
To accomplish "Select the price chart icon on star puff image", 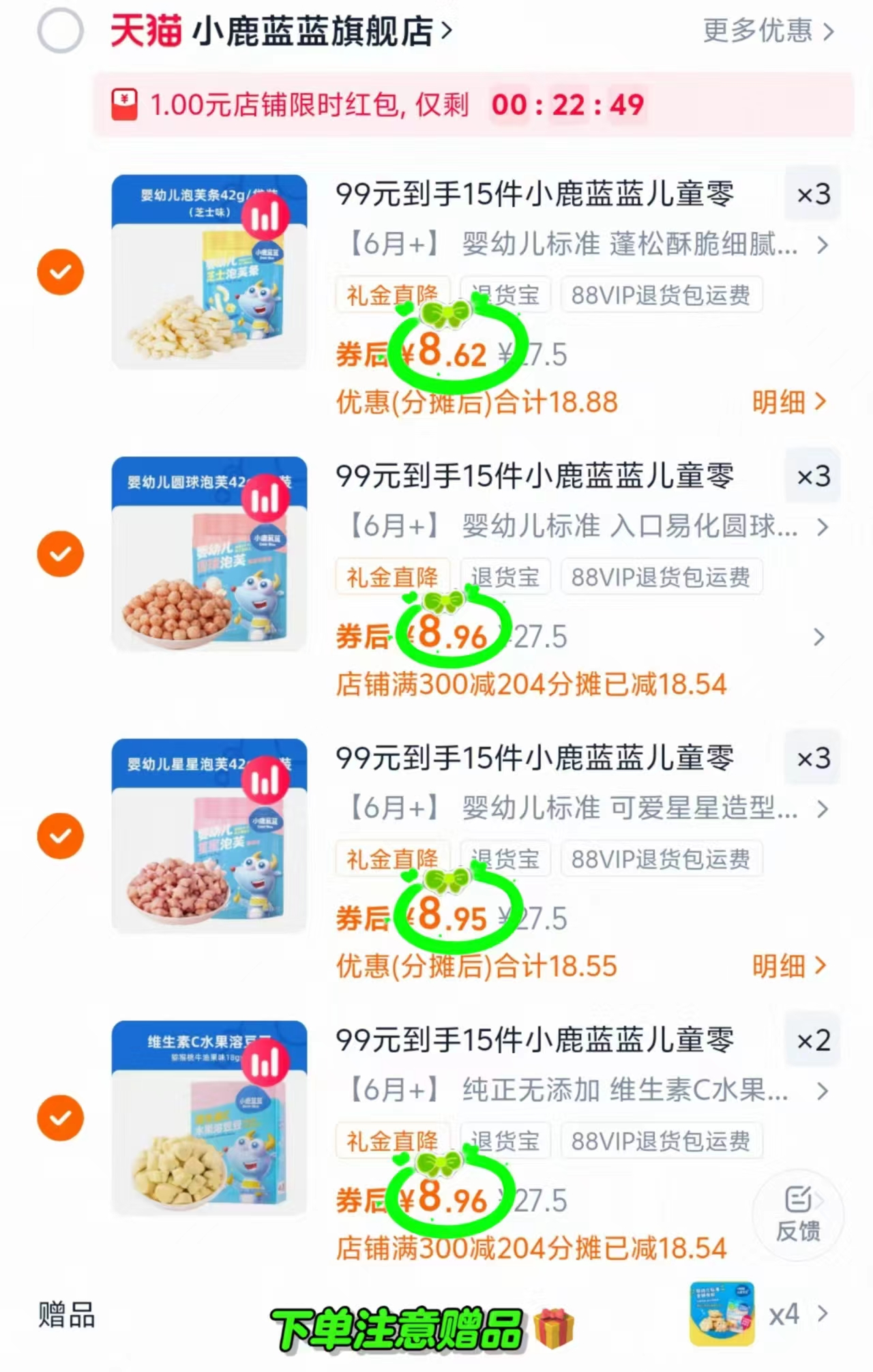I will click(x=267, y=781).
